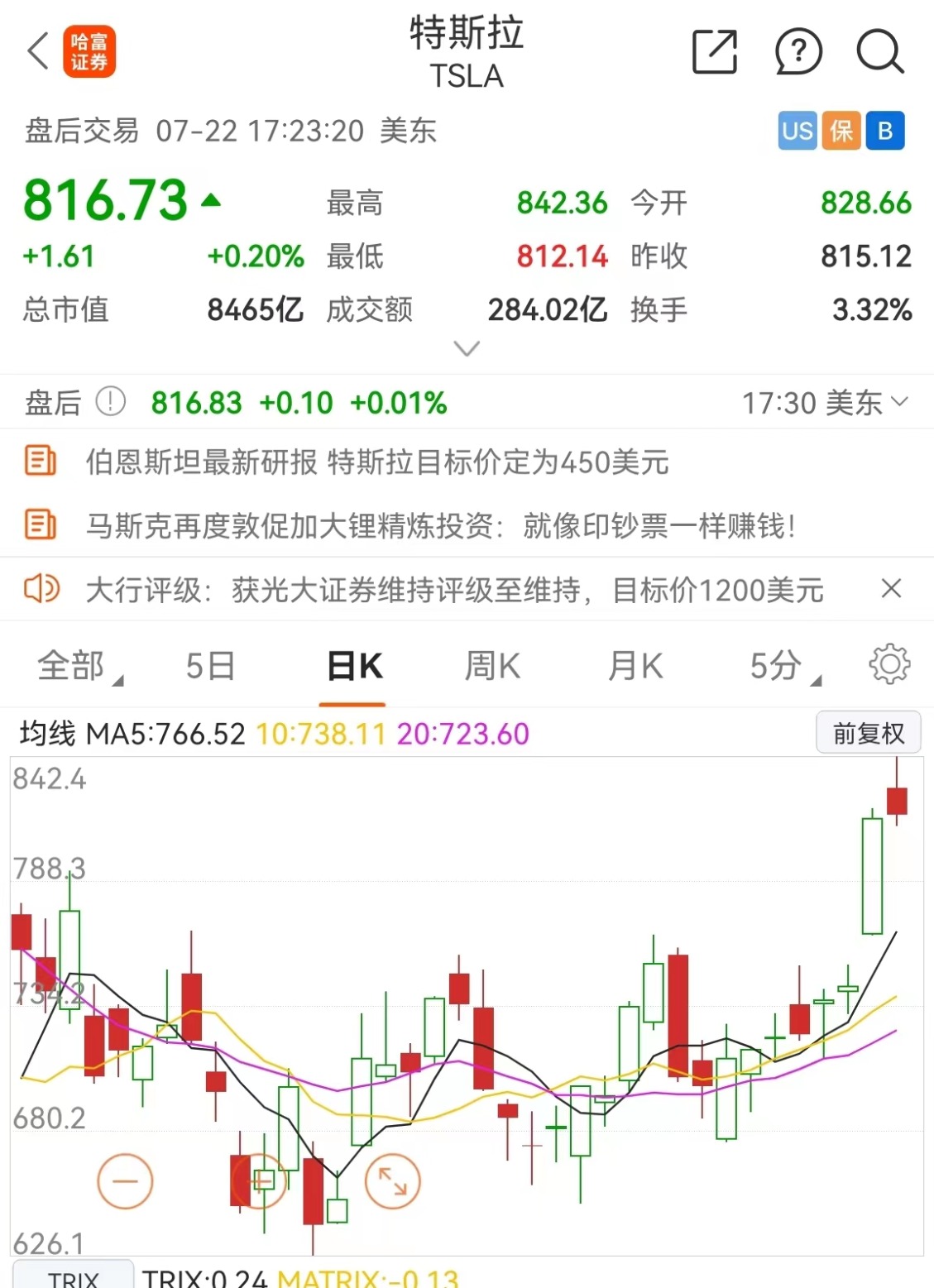Open the search magnifier
The image size is (934, 1288).
click(x=879, y=52)
